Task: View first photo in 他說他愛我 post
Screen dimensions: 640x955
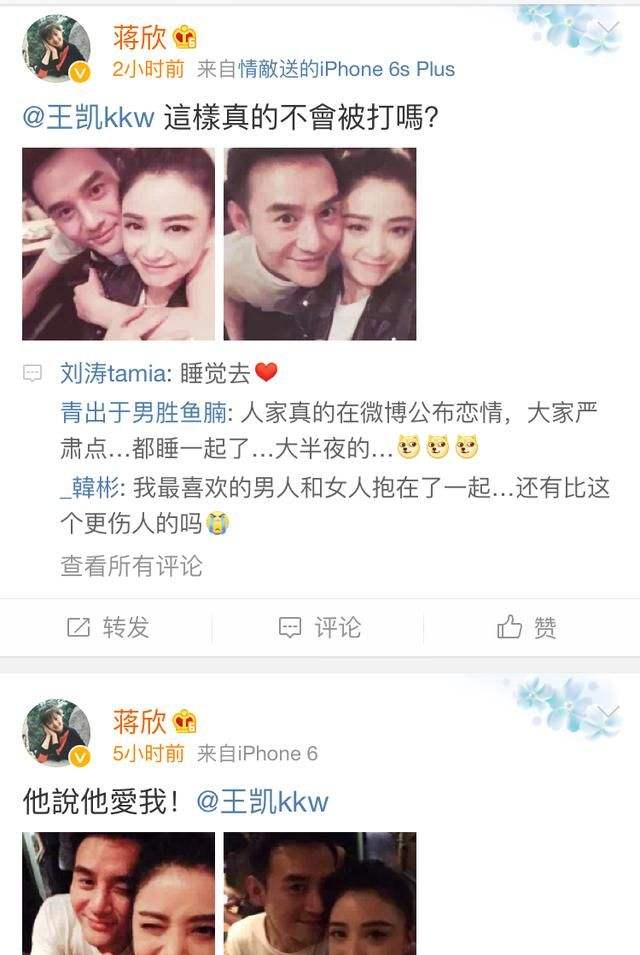Action: 118,893
